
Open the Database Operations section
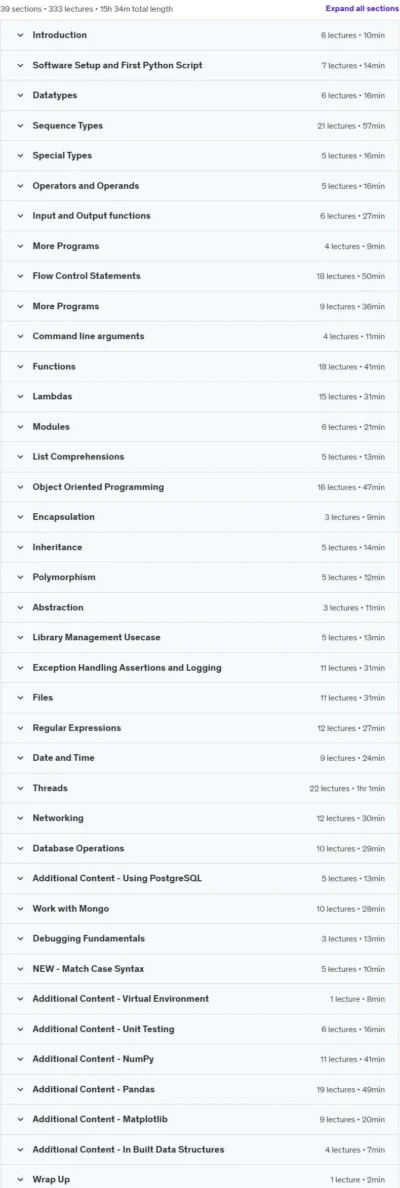tap(200, 848)
